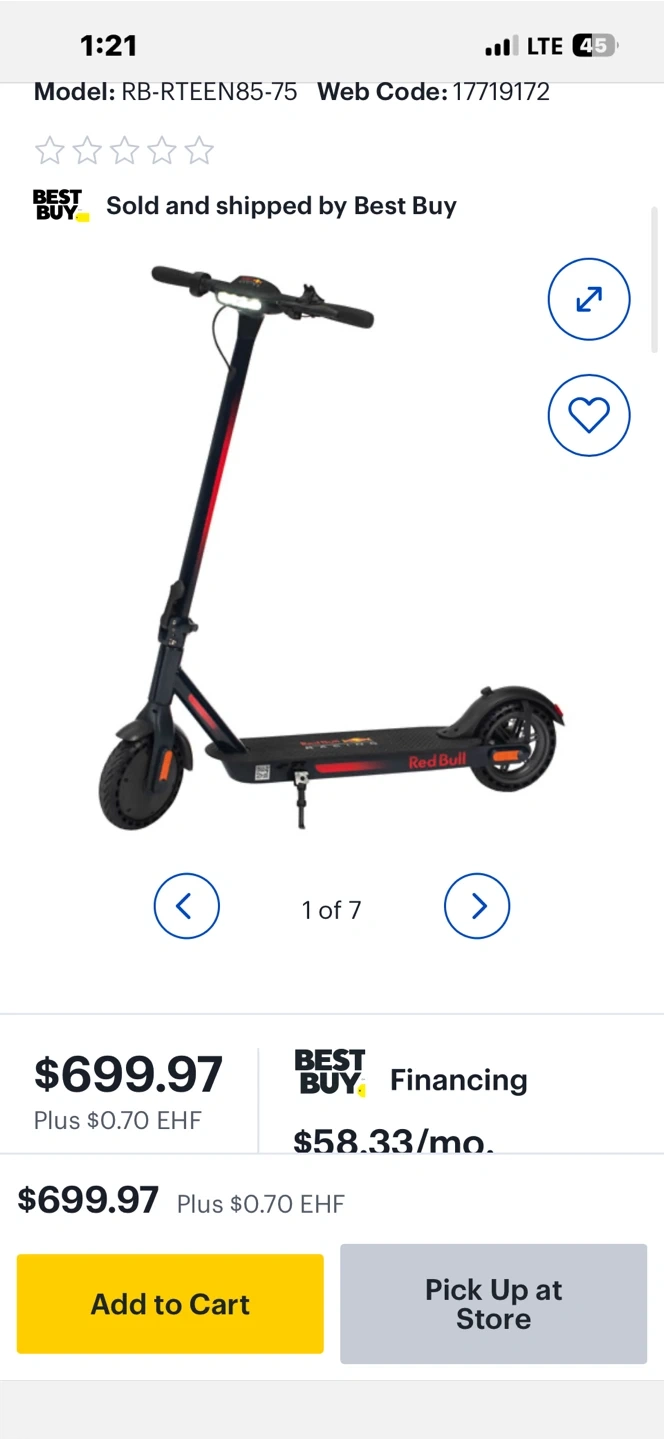This screenshot has height=1440, width=664.
Task: Add the scooter to cart
Action: (170, 1304)
